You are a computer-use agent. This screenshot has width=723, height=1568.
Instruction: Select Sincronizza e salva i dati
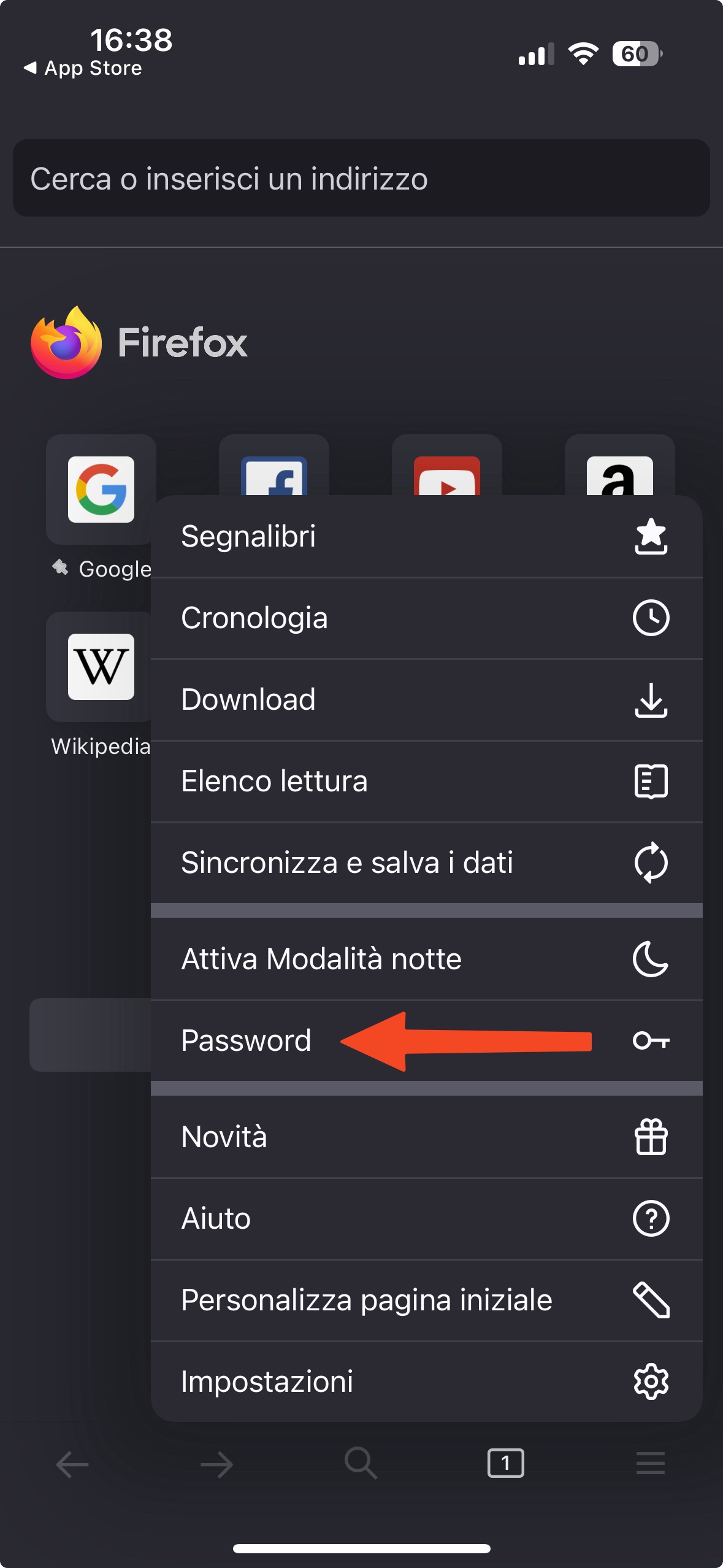426,863
